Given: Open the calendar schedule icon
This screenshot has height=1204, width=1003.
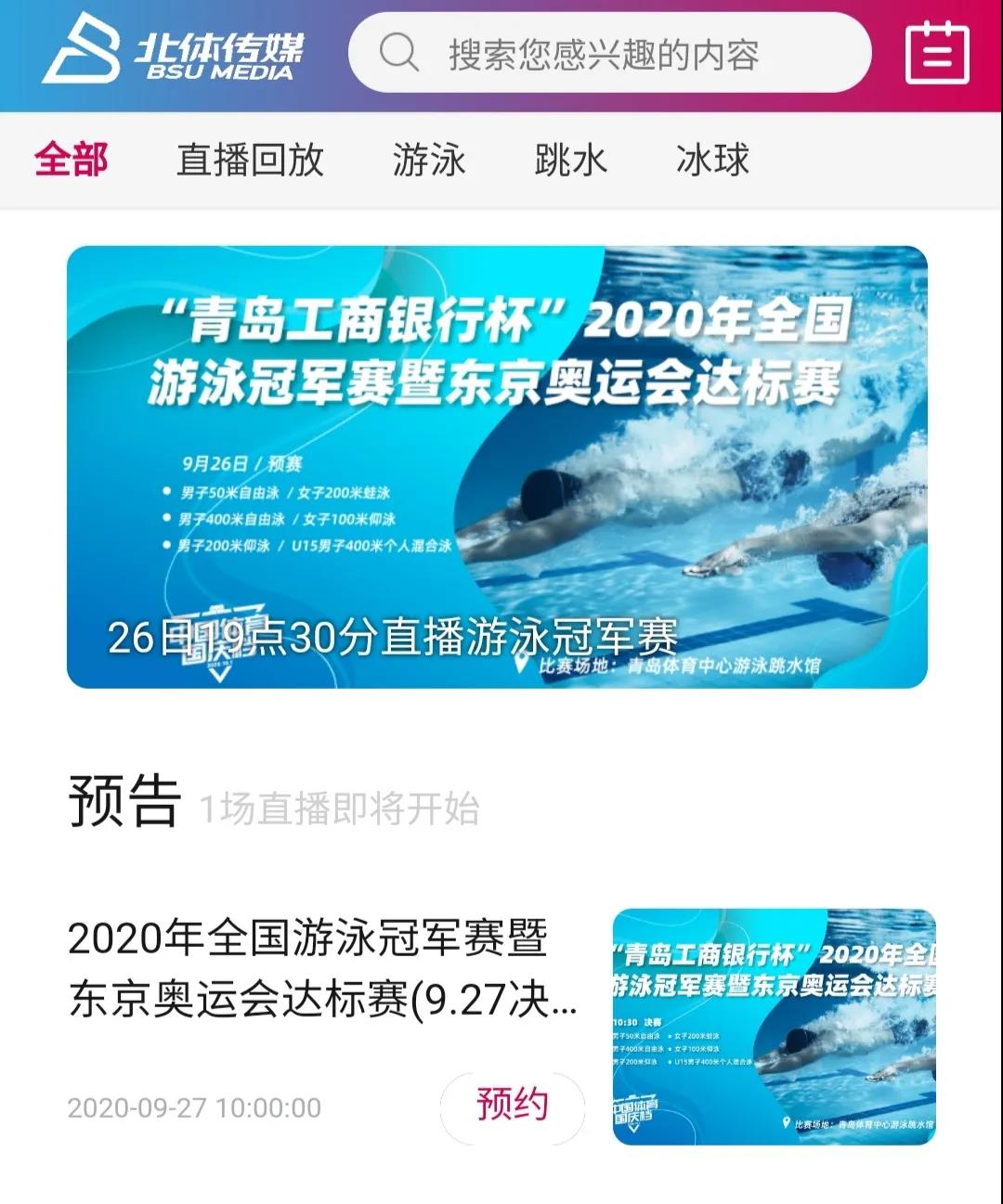Looking at the screenshot, I should pyautogui.click(x=936, y=54).
